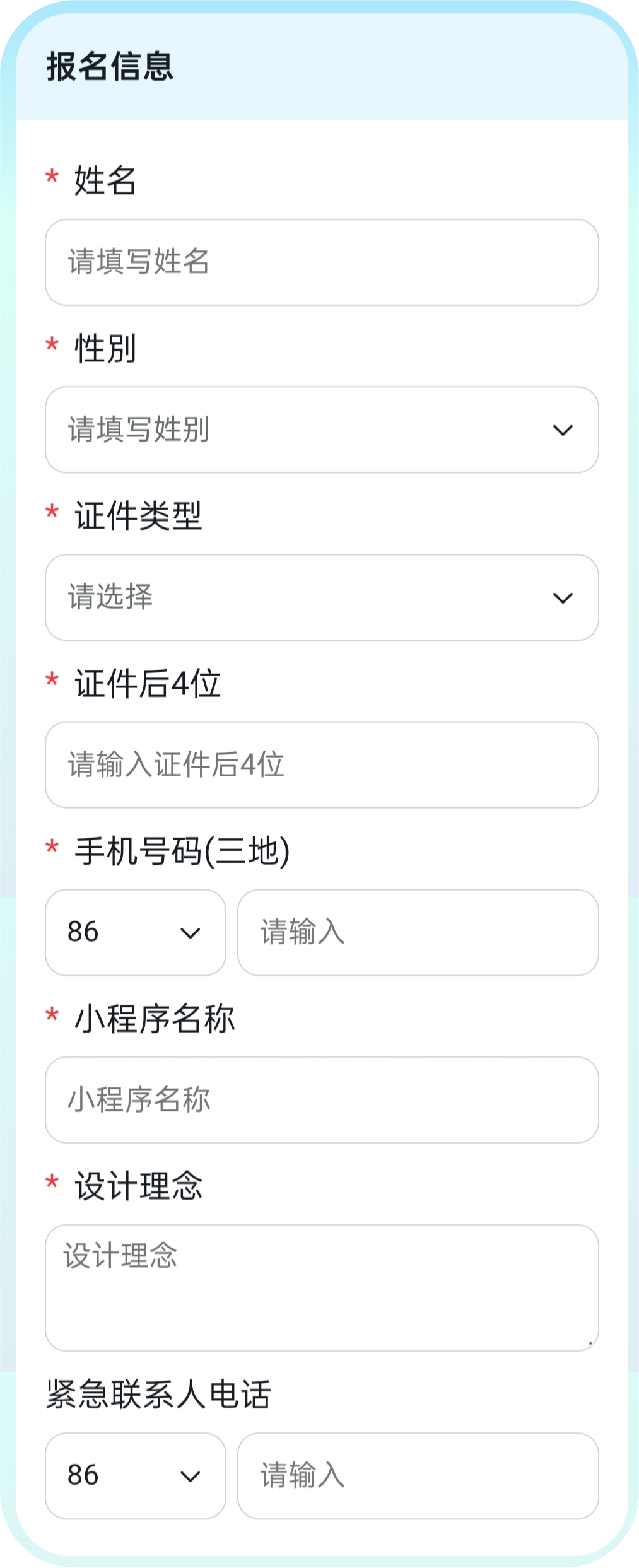
Task: Click the chevron beside 紧急联系人电话 country code
Action: [192, 1477]
